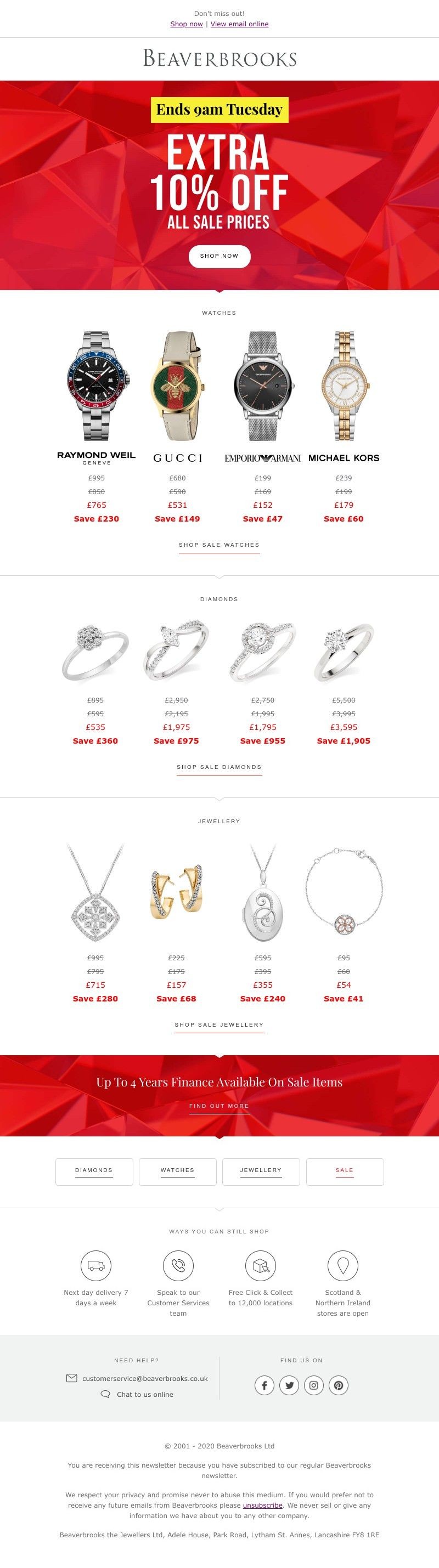Select the Sale category button
Screen dimensions: 439x1568
pos(345,1171)
